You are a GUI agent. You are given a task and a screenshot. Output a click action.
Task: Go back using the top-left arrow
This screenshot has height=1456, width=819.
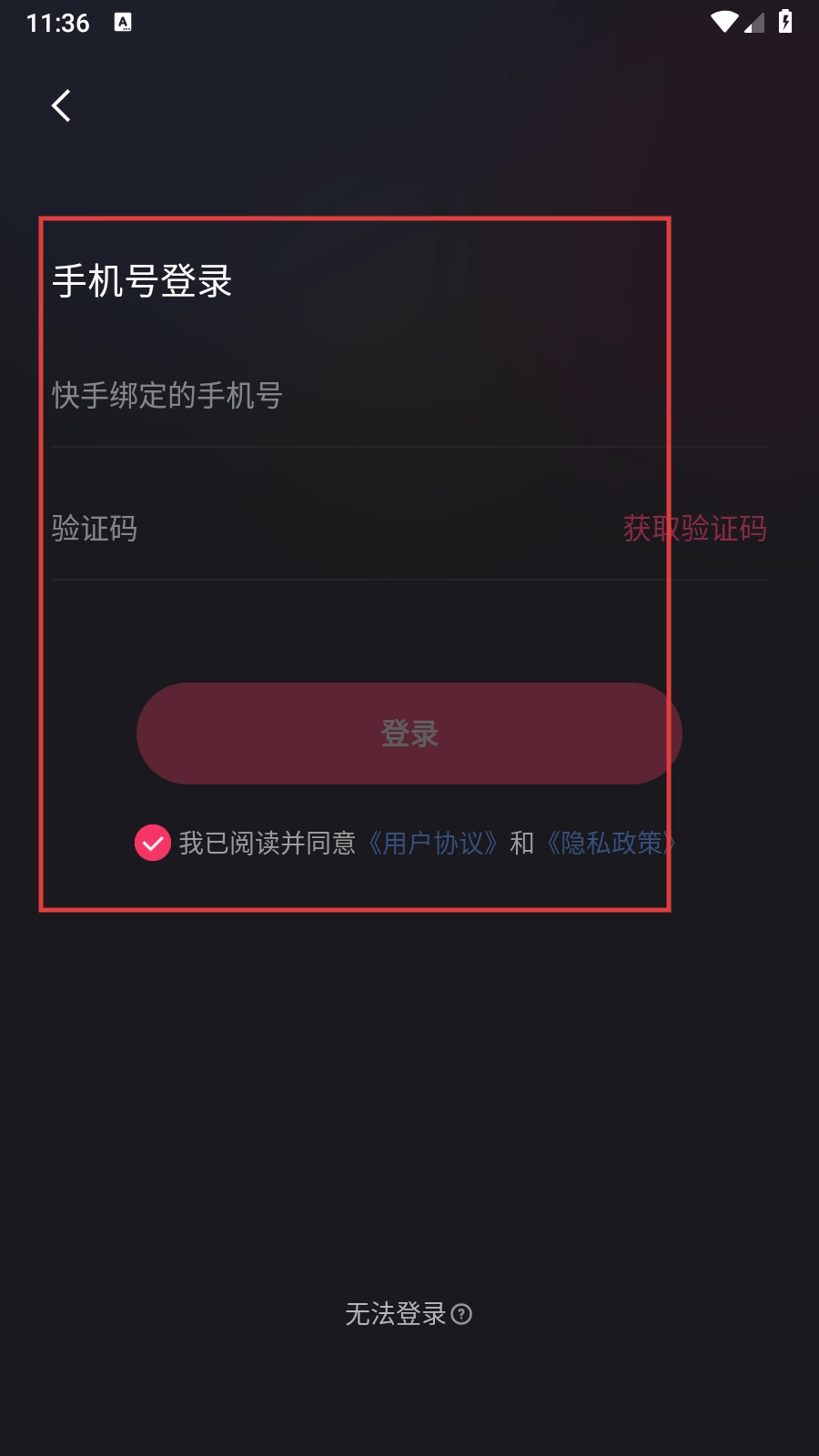click(x=61, y=106)
